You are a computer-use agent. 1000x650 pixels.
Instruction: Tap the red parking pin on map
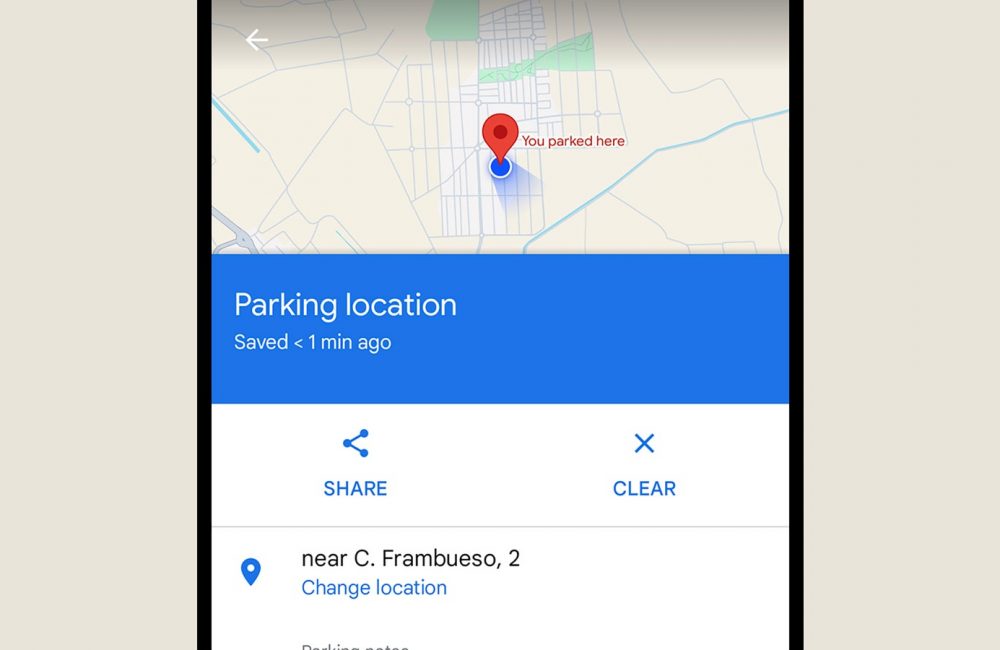click(x=500, y=136)
